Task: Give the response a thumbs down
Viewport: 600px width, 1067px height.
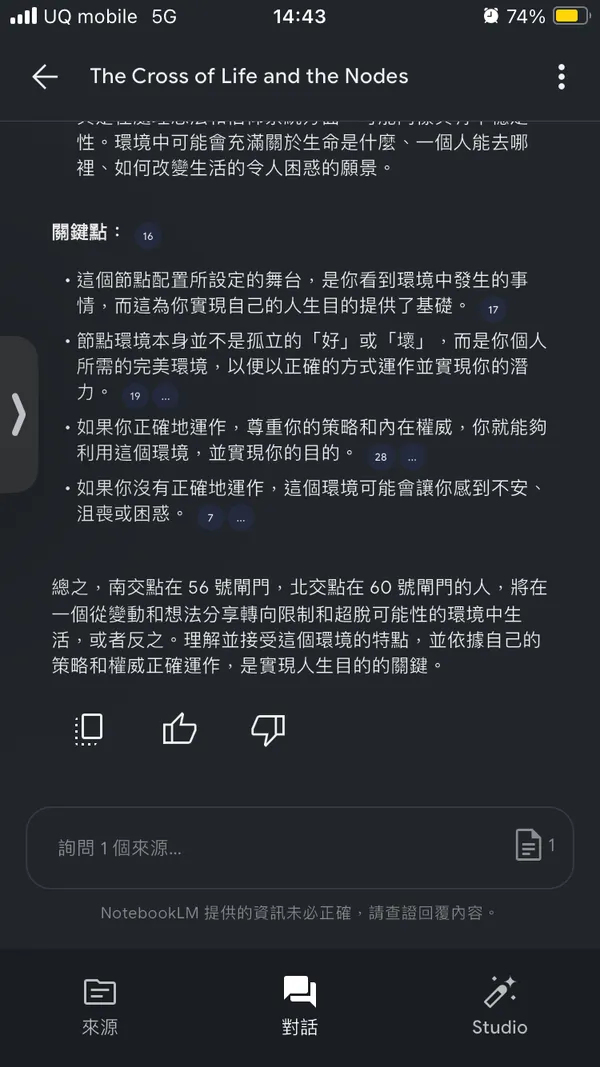Action: [267, 729]
